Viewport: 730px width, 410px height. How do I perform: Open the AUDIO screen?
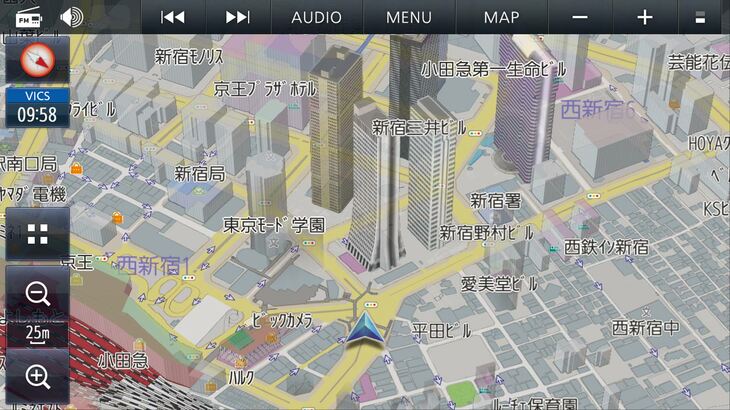[x=316, y=17]
